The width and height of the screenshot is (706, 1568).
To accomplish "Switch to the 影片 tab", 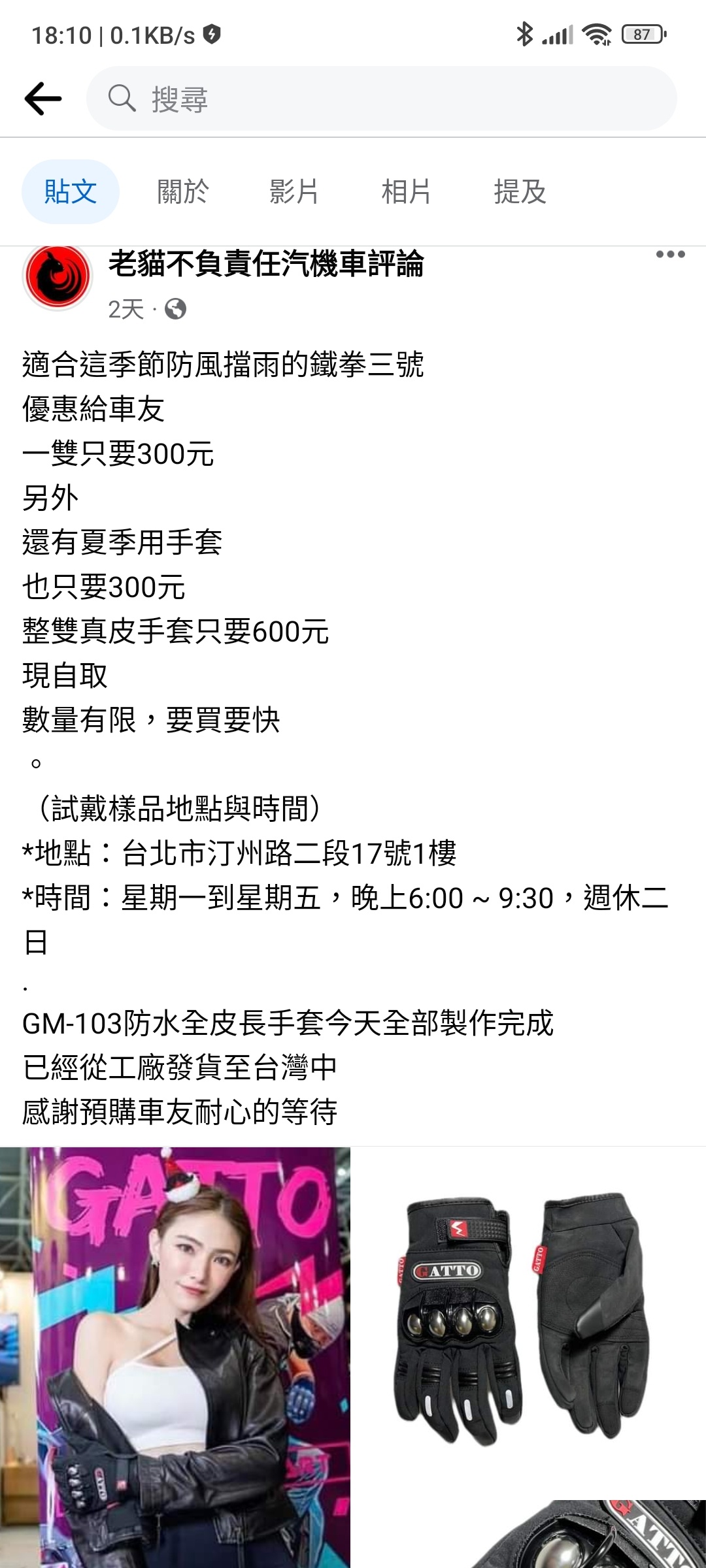I will (x=294, y=192).
